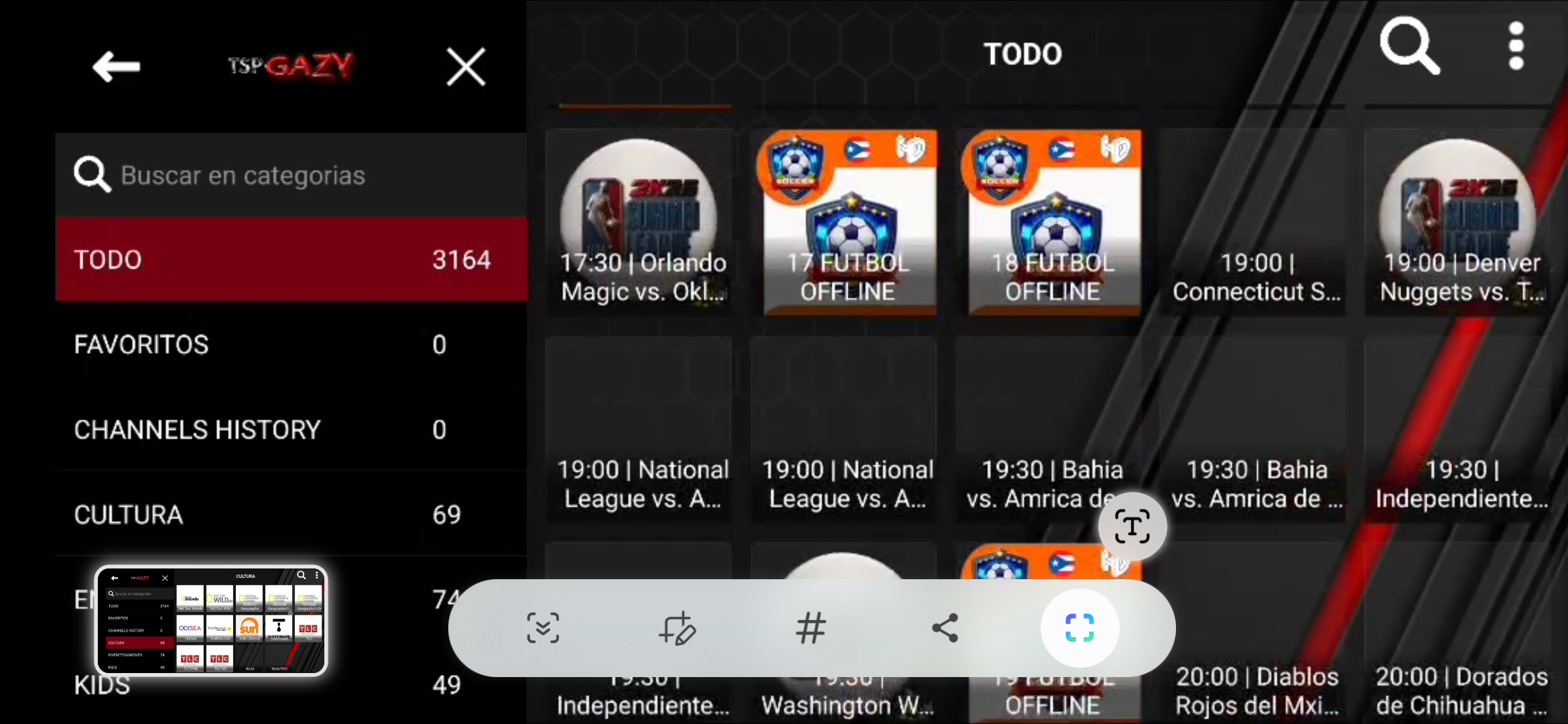Tap the screenshot preview thumbnail
This screenshot has width=1568, height=724.
[x=211, y=620]
